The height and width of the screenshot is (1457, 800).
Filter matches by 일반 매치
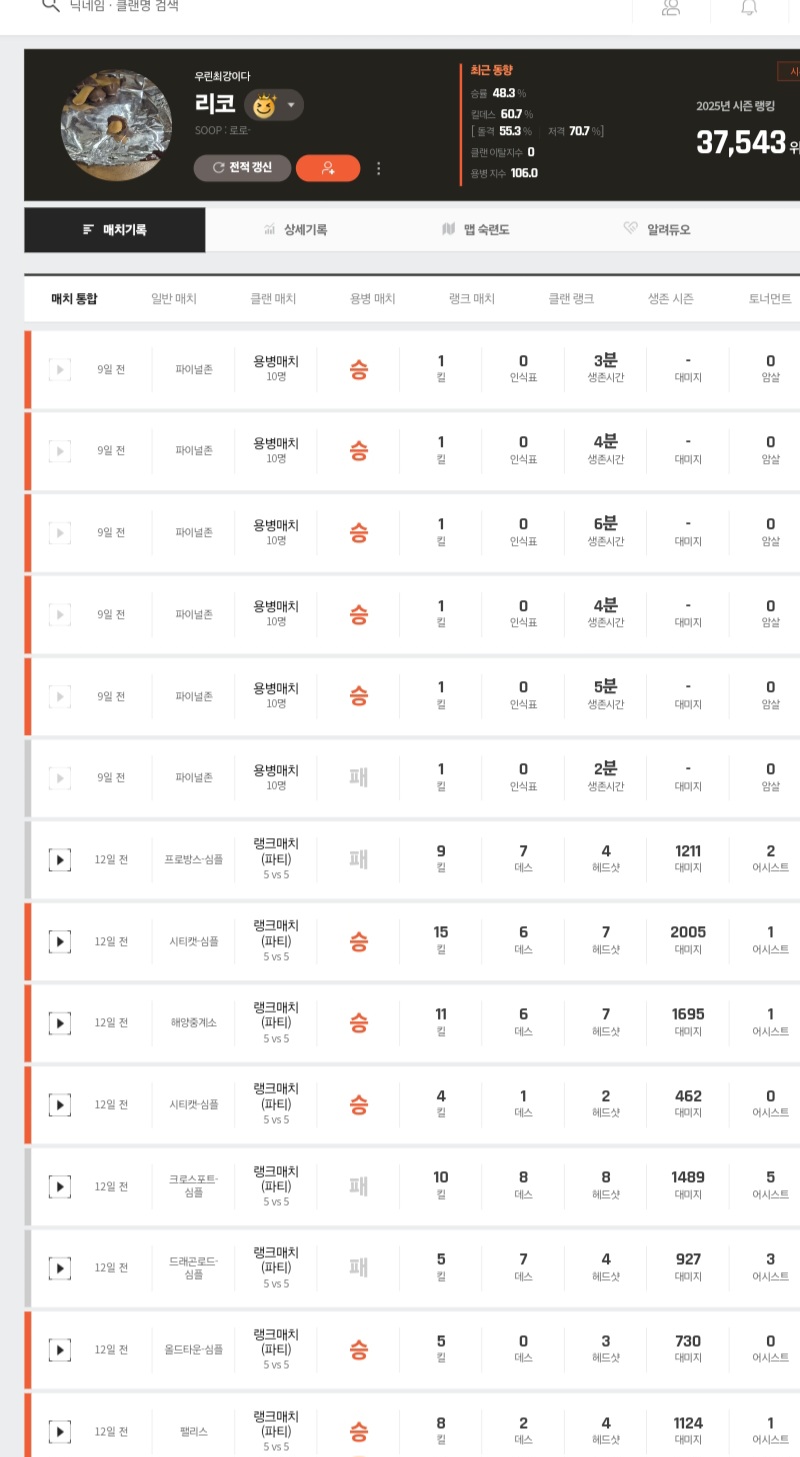point(173,298)
